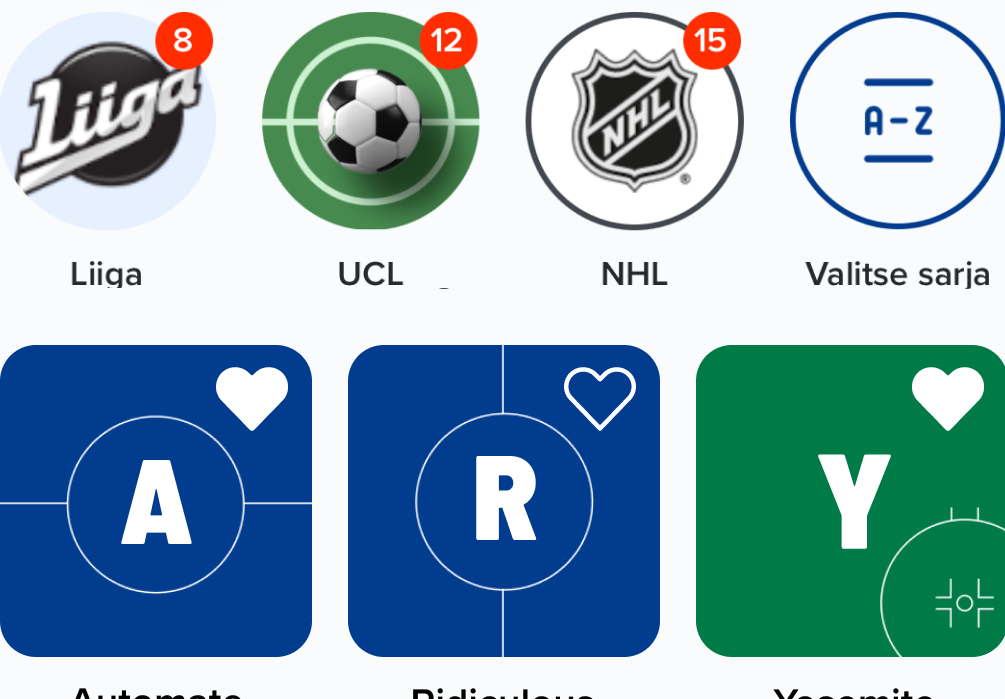Select the UCL football league

coord(370,122)
